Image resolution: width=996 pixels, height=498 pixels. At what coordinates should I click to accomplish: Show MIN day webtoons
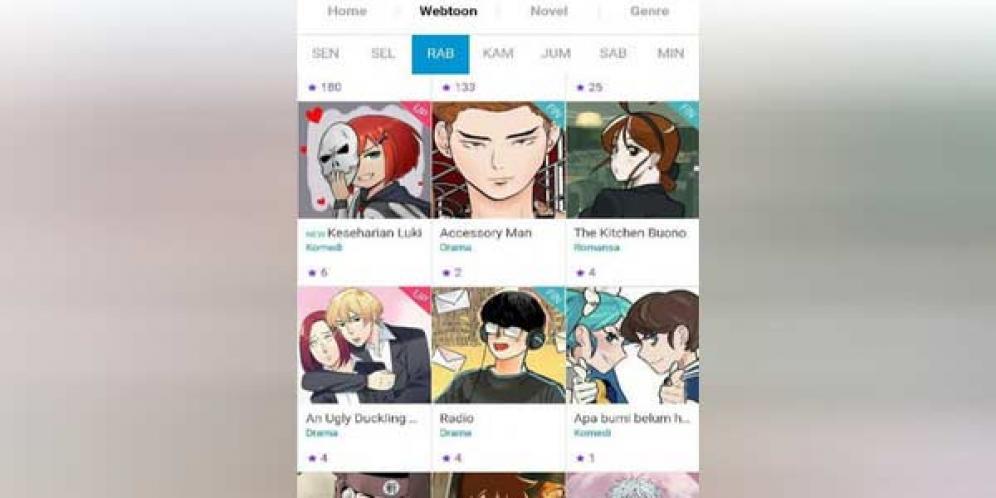(x=670, y=54)
